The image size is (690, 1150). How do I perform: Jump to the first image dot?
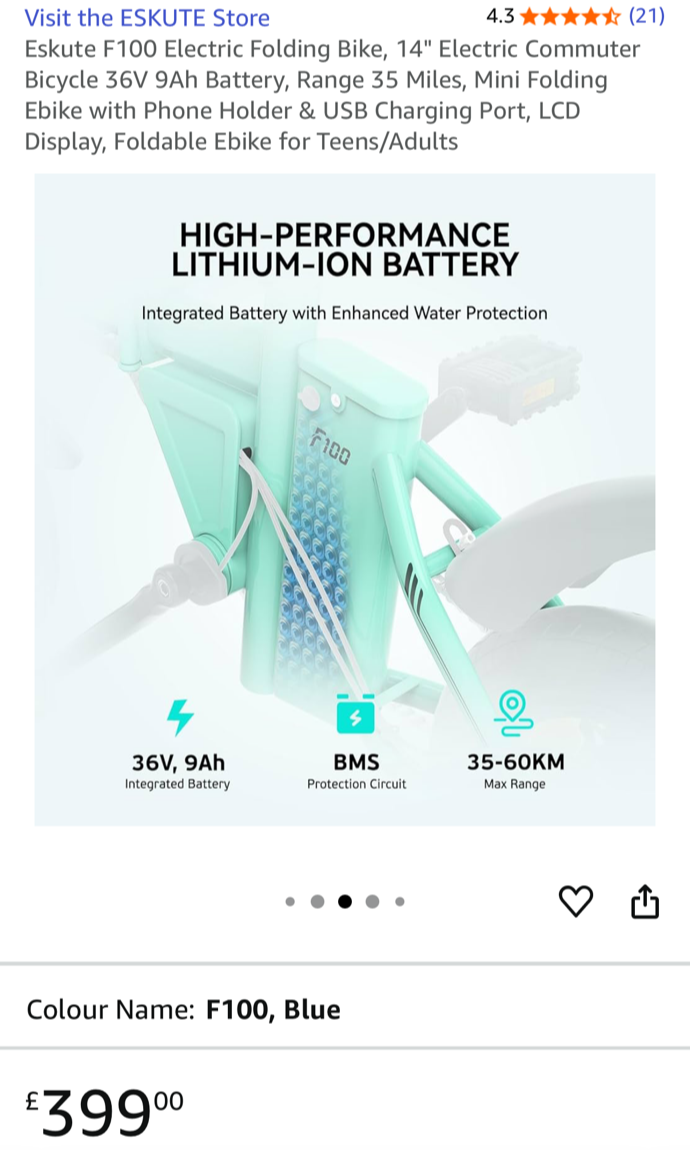point(290,901)
